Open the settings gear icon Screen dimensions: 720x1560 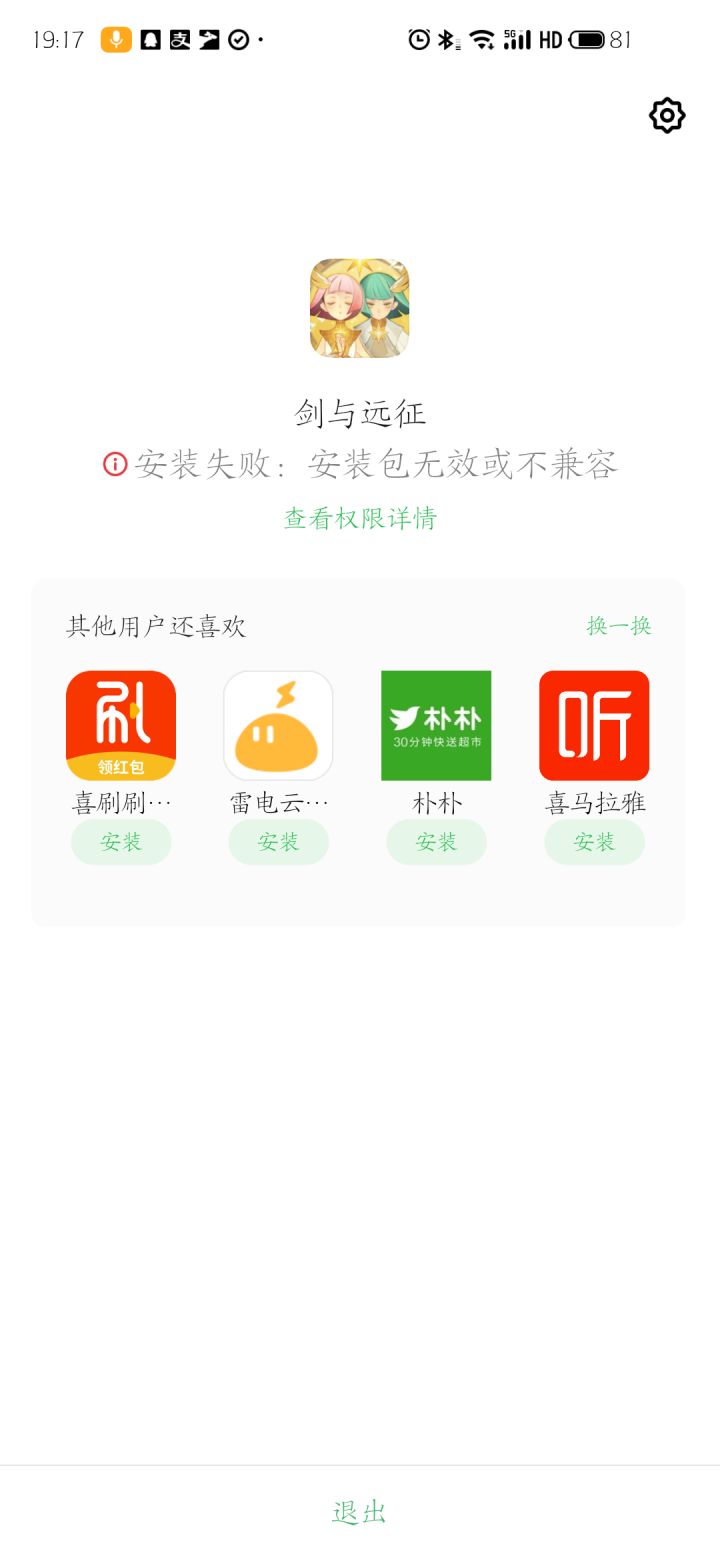(667, 116)
